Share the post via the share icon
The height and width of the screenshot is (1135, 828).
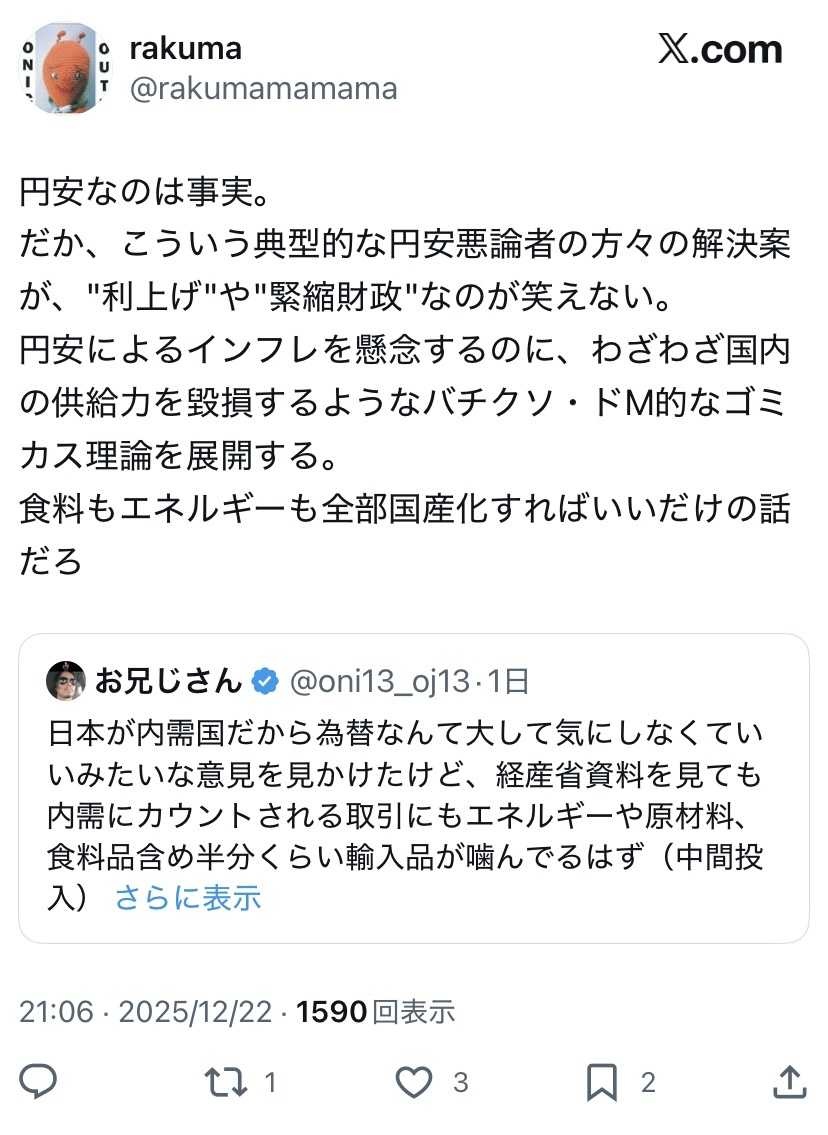click(x=789, y=1081)
